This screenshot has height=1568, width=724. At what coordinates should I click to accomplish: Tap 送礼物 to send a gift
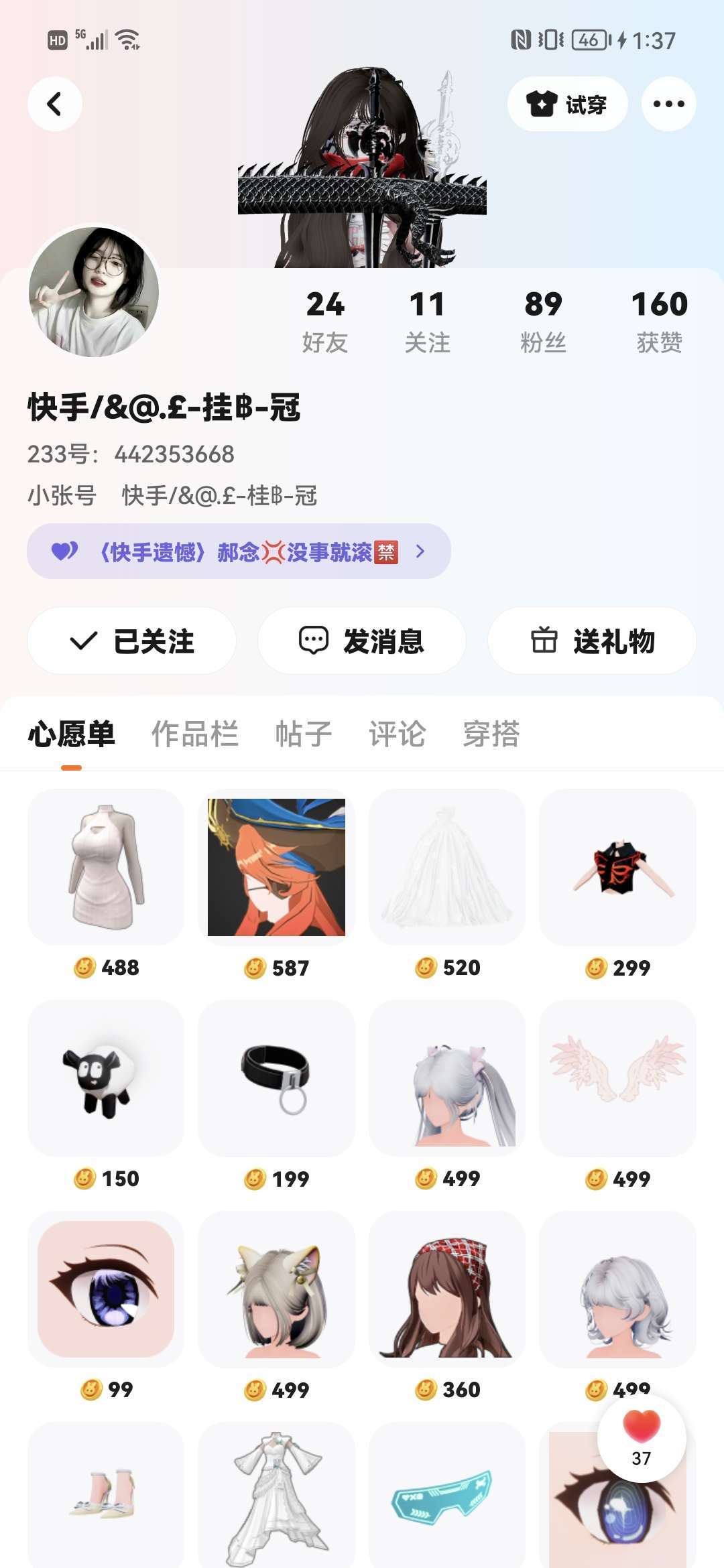tap(592, 641)
